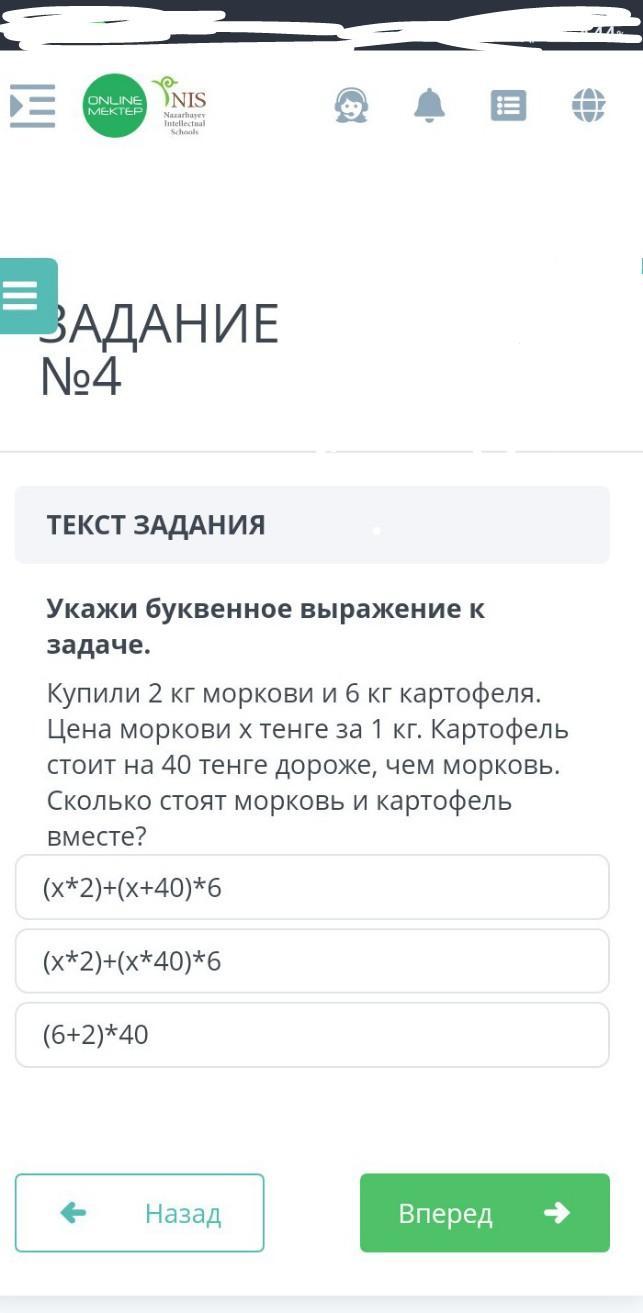Open the side drawer menu icon
This screenshot has width=643, height=1313.
point(32,105)
